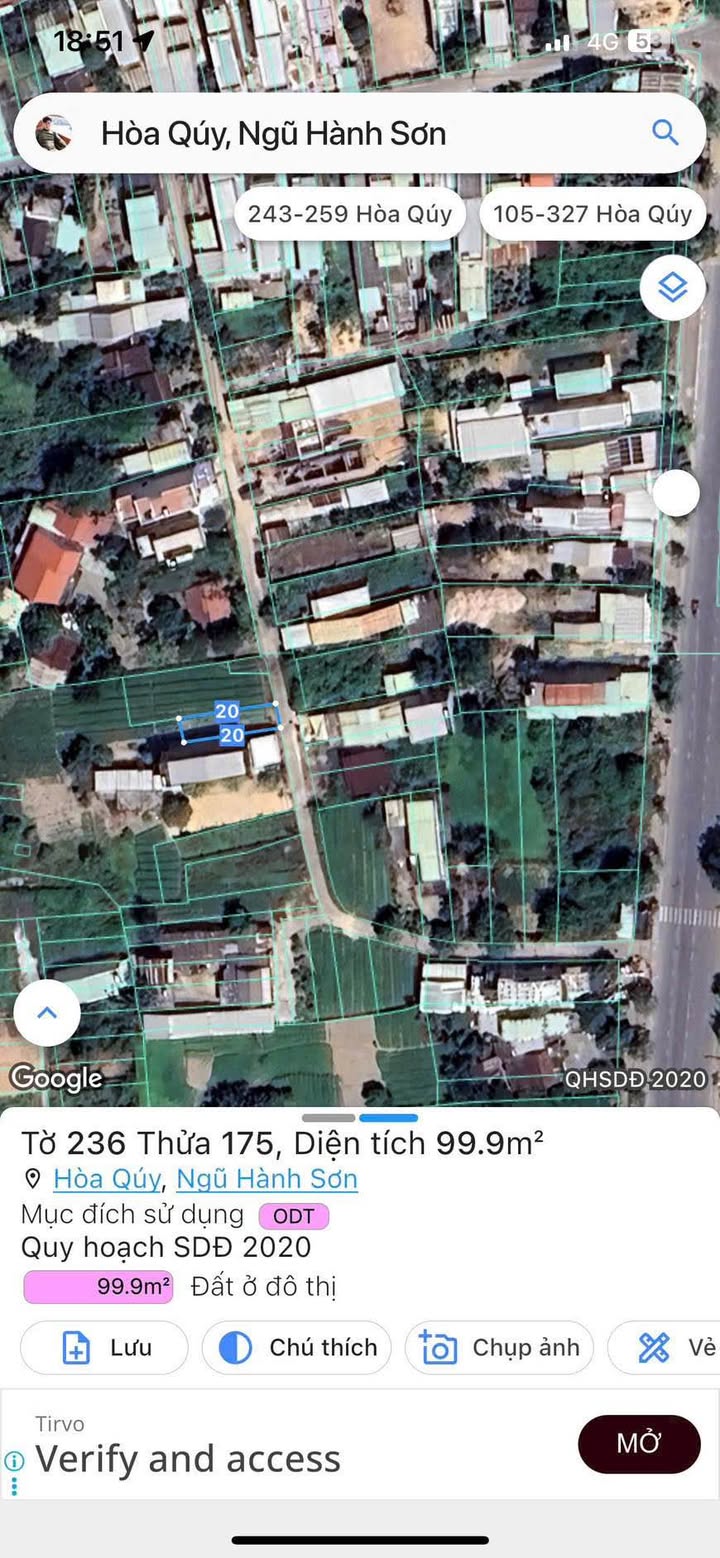
Task: Tap MỞ on the Tirvo ad
Action: (639, 1443)
